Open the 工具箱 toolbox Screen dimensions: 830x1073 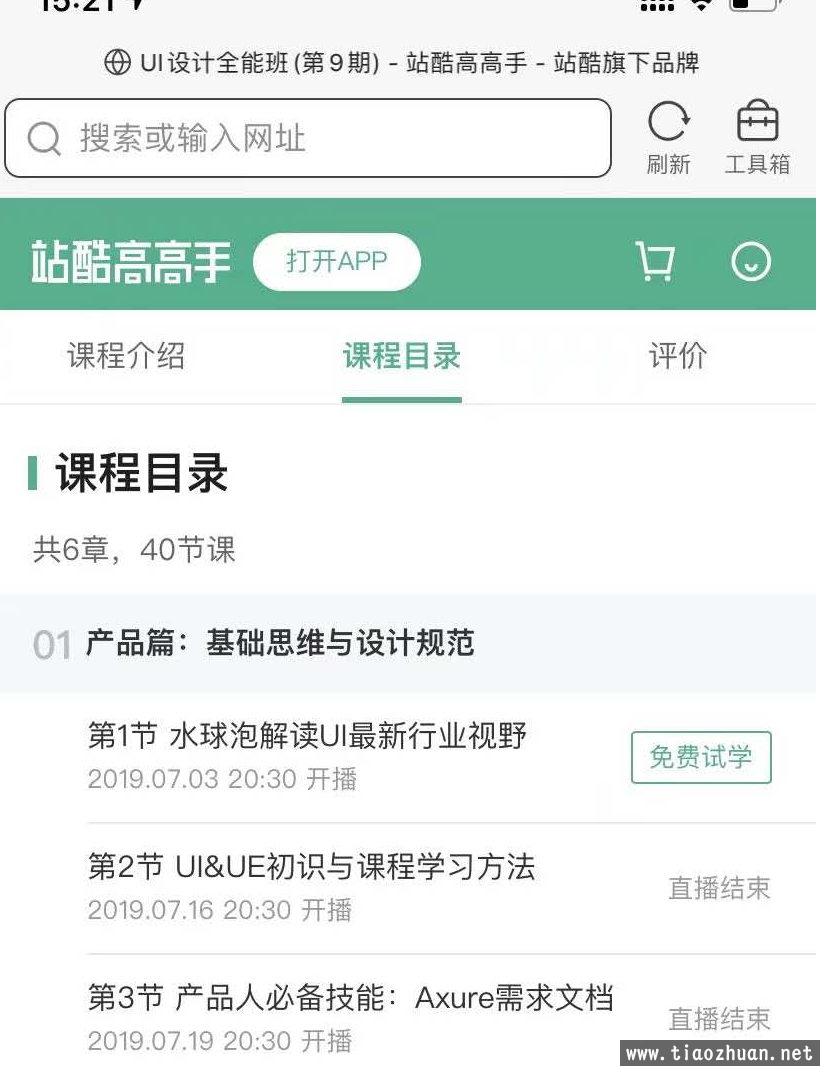757,137
